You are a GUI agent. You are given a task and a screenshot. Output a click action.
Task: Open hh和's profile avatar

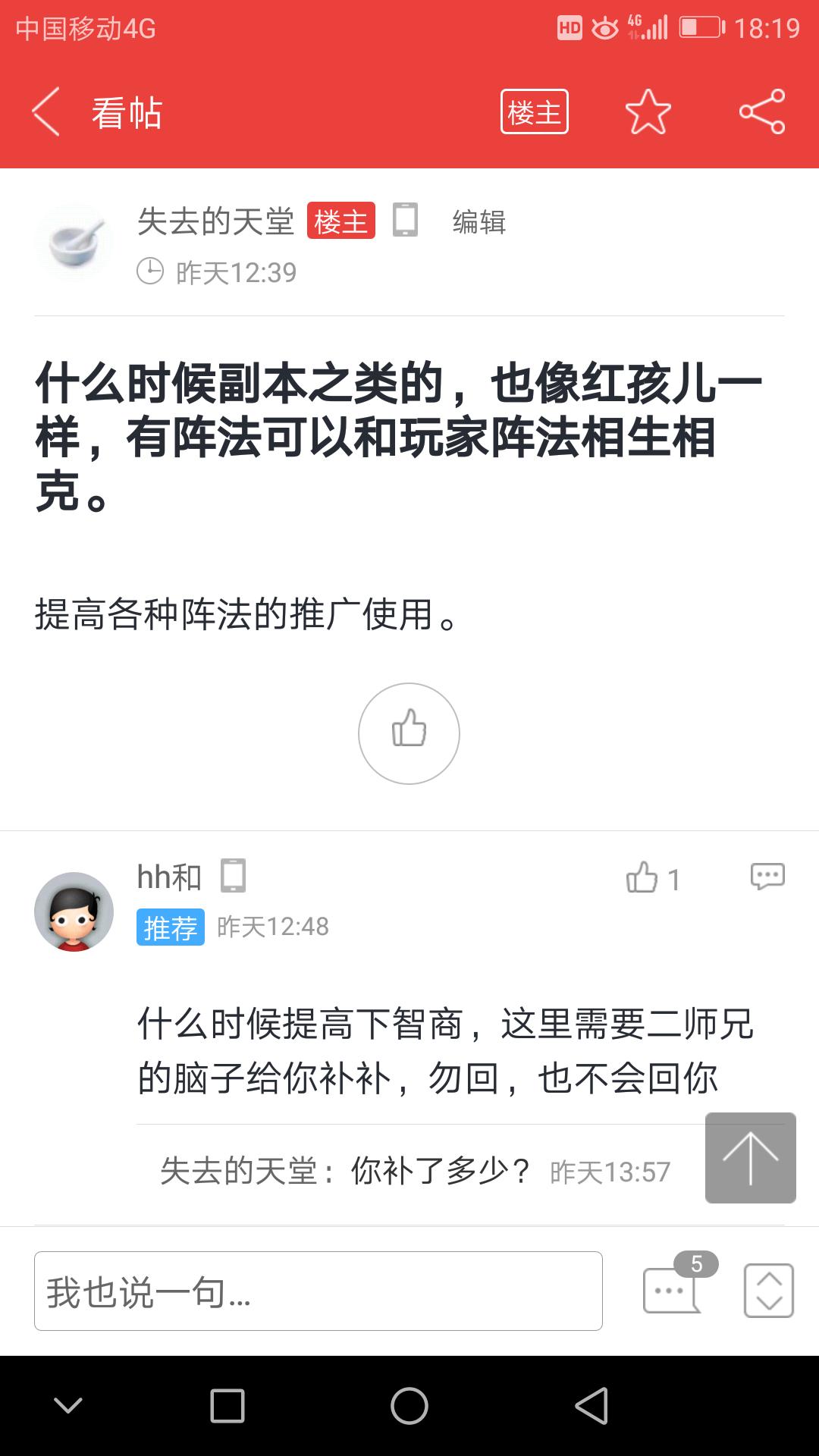point(74,912)
